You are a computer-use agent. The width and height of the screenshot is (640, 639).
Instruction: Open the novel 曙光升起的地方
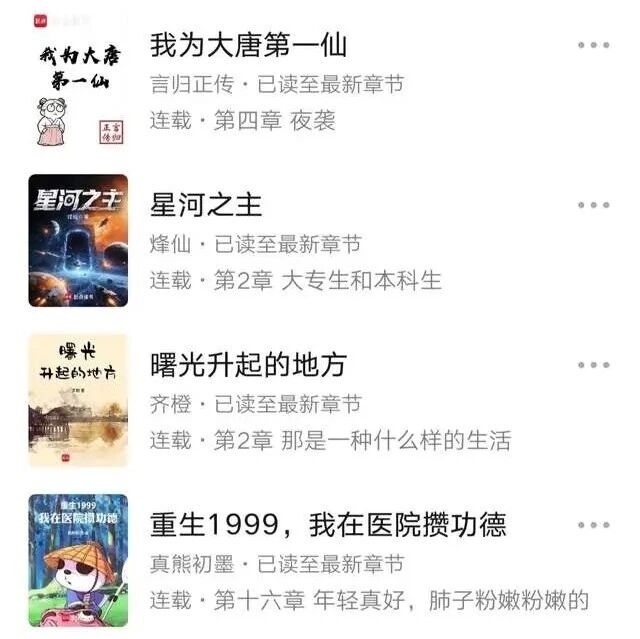click(x=247, y=364)
